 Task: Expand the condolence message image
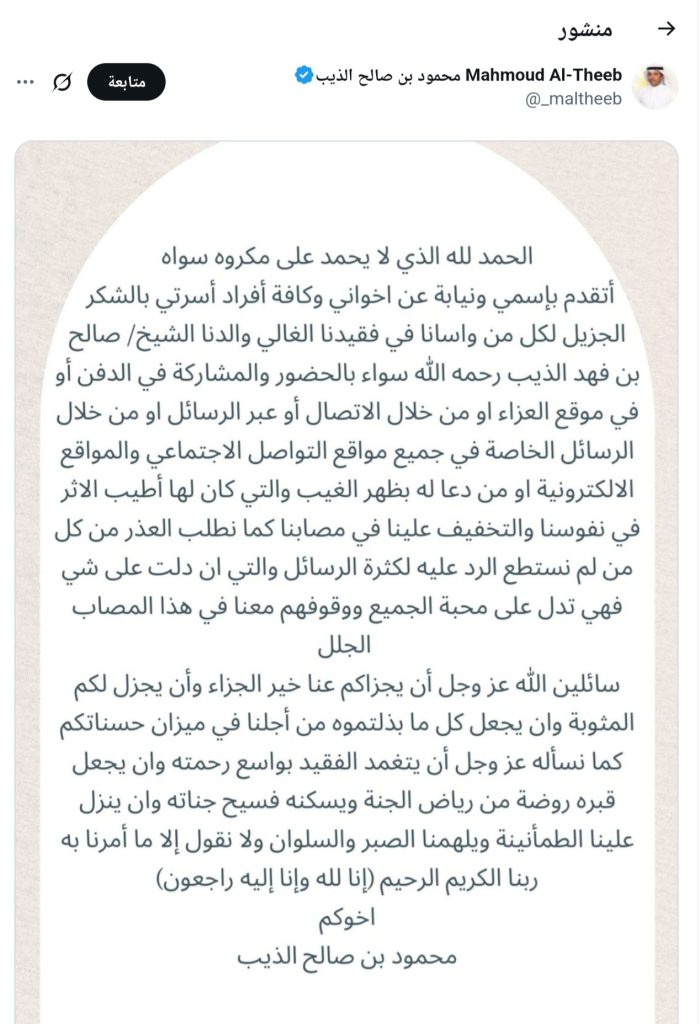point(350,580)
